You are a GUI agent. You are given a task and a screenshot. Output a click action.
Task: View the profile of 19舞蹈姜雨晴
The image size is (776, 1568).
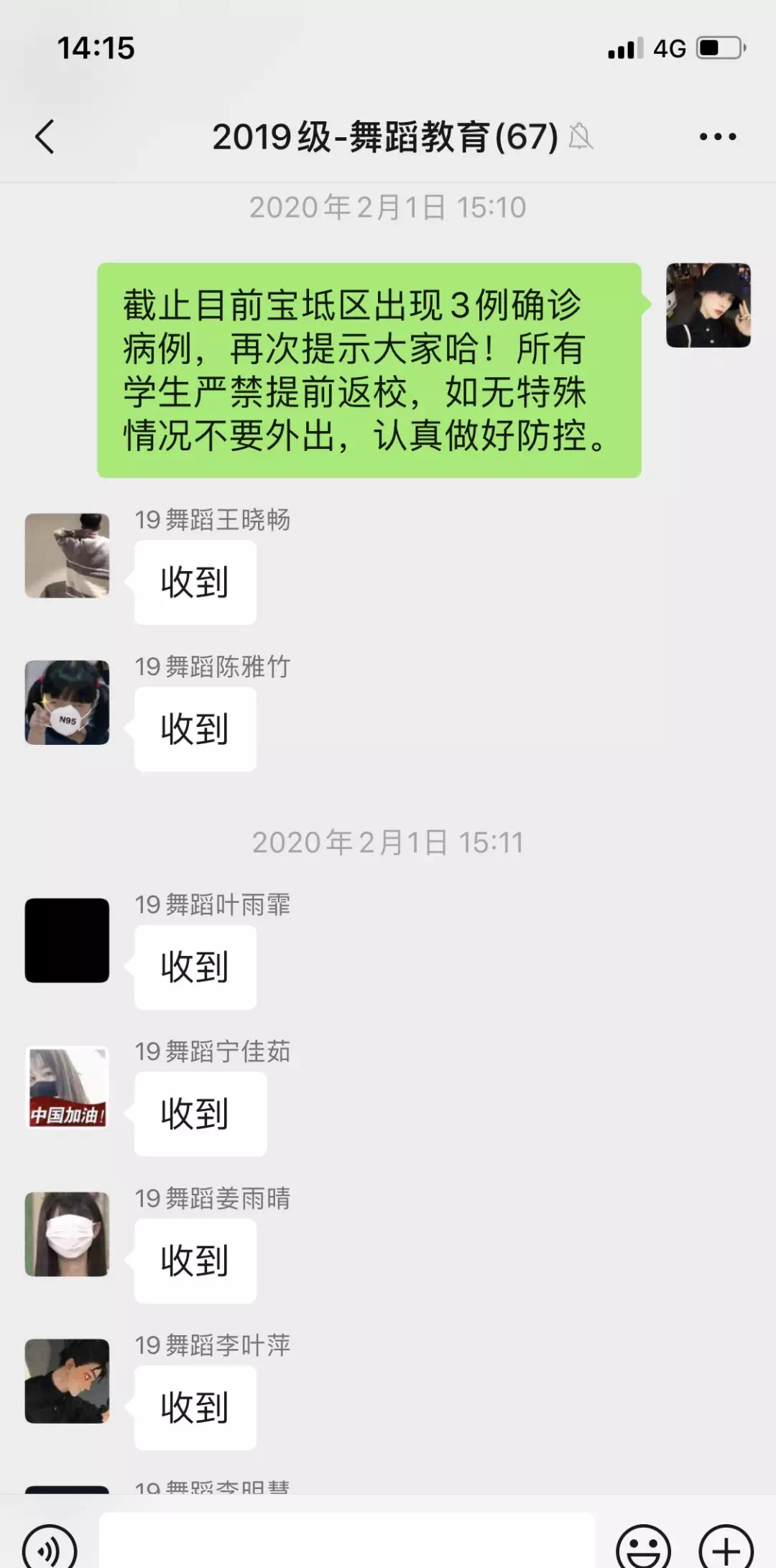click(68, 1234)
